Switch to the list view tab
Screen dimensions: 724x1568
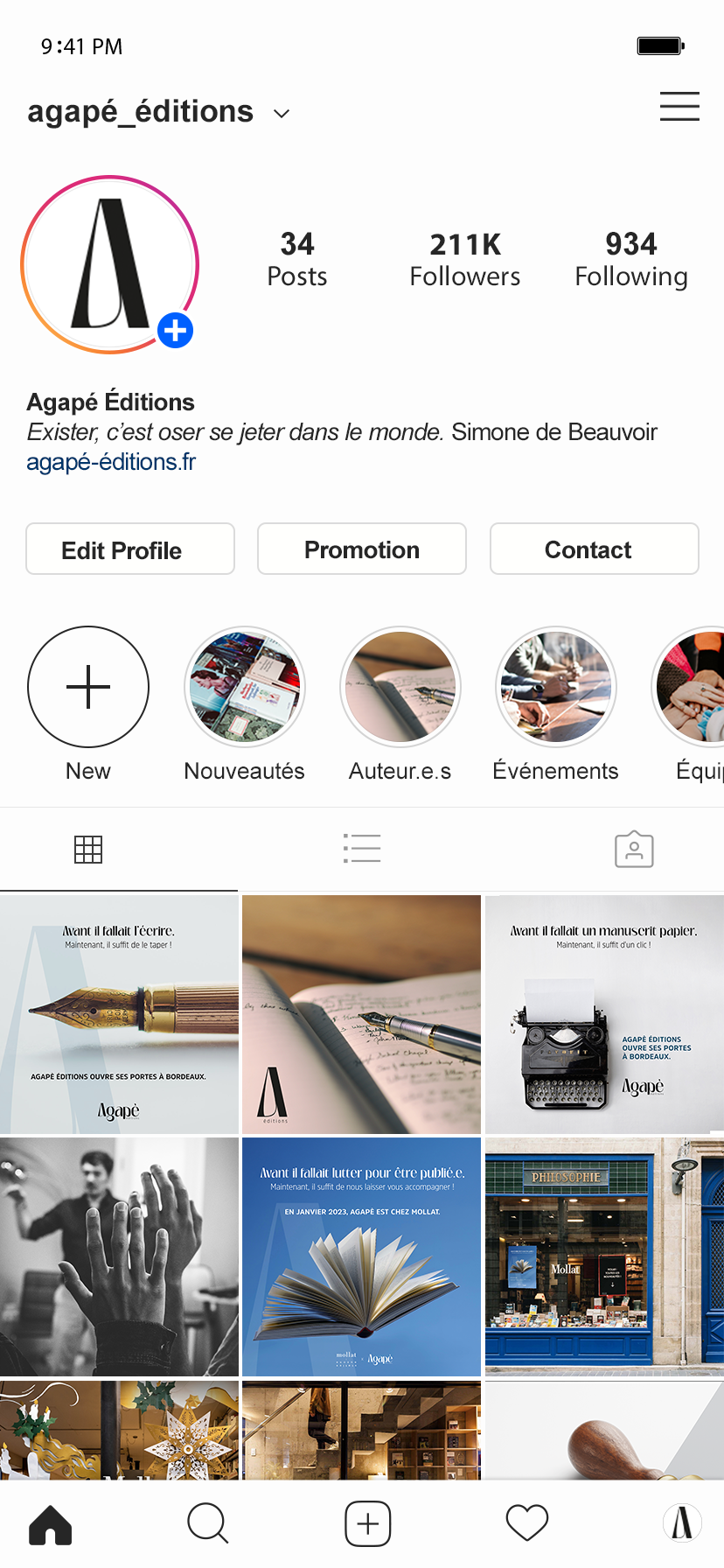(x=362, y=850)
